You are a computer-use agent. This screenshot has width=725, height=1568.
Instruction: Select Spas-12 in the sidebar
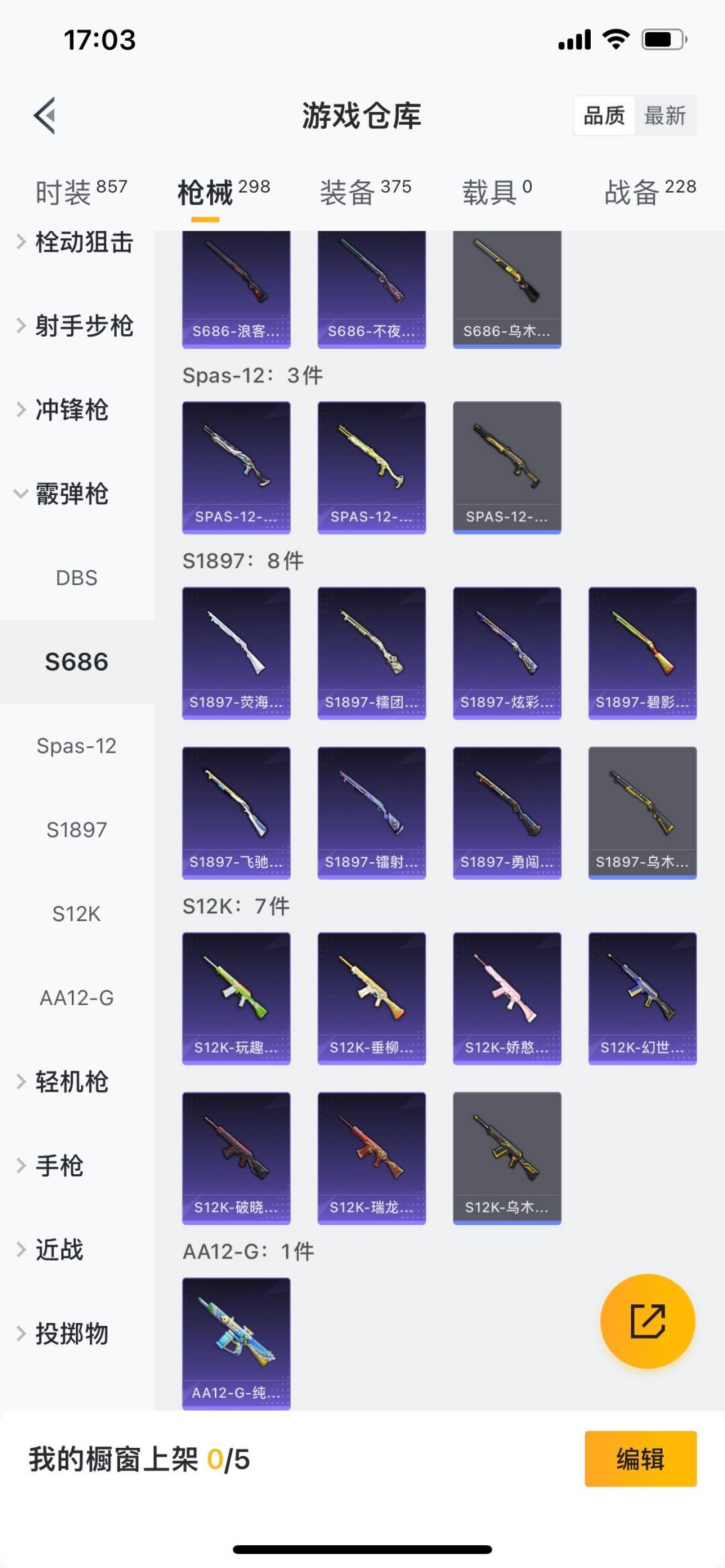77,745
